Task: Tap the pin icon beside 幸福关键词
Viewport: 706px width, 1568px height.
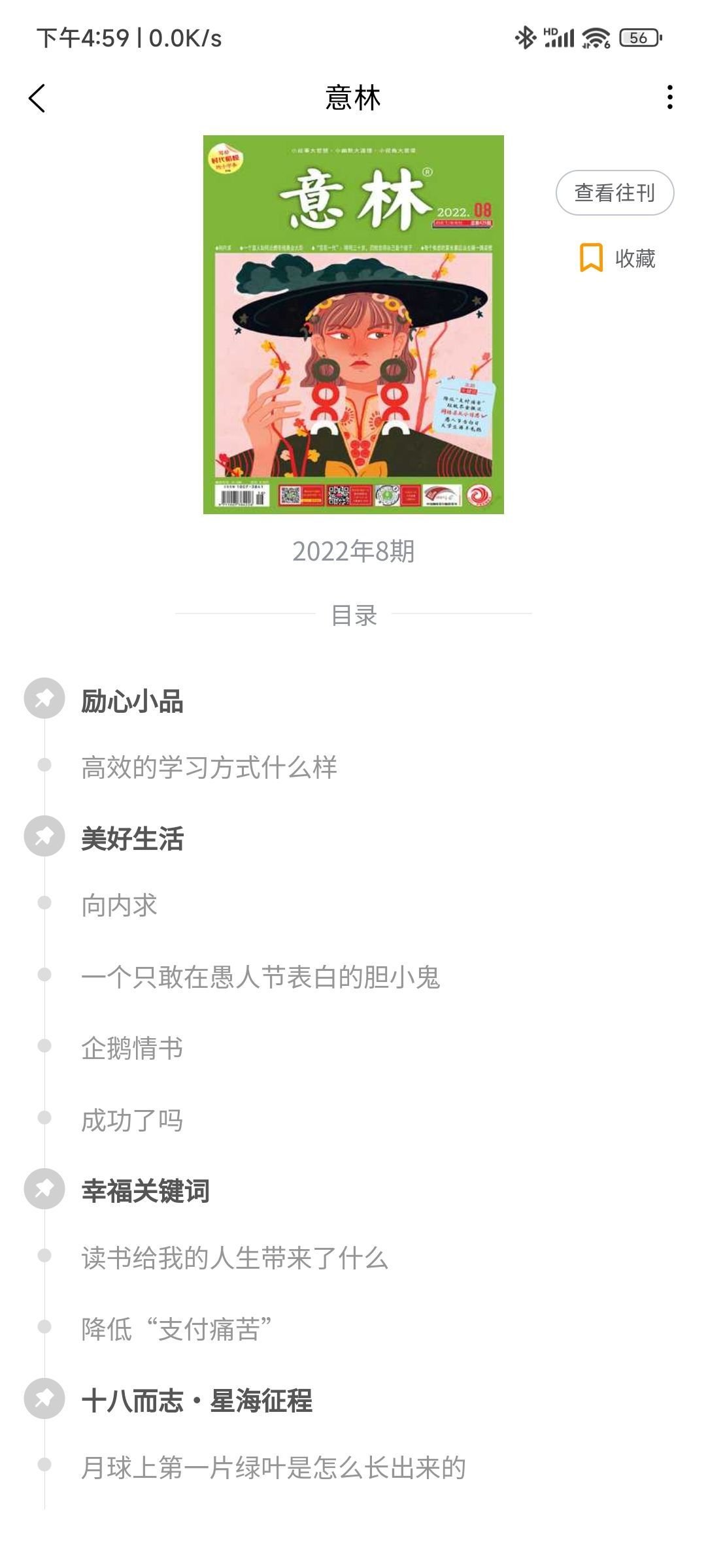Action: click(44, 1188)
